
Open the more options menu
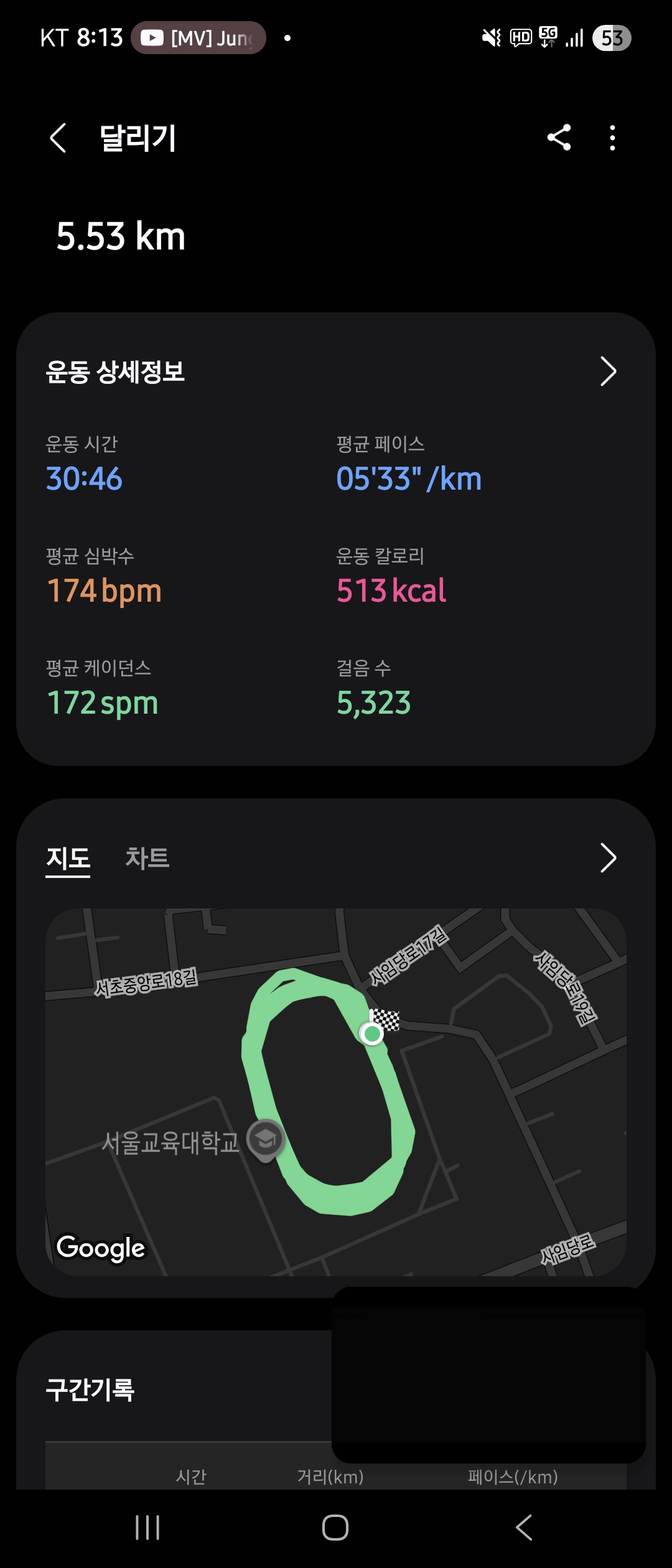click(612, 138)
